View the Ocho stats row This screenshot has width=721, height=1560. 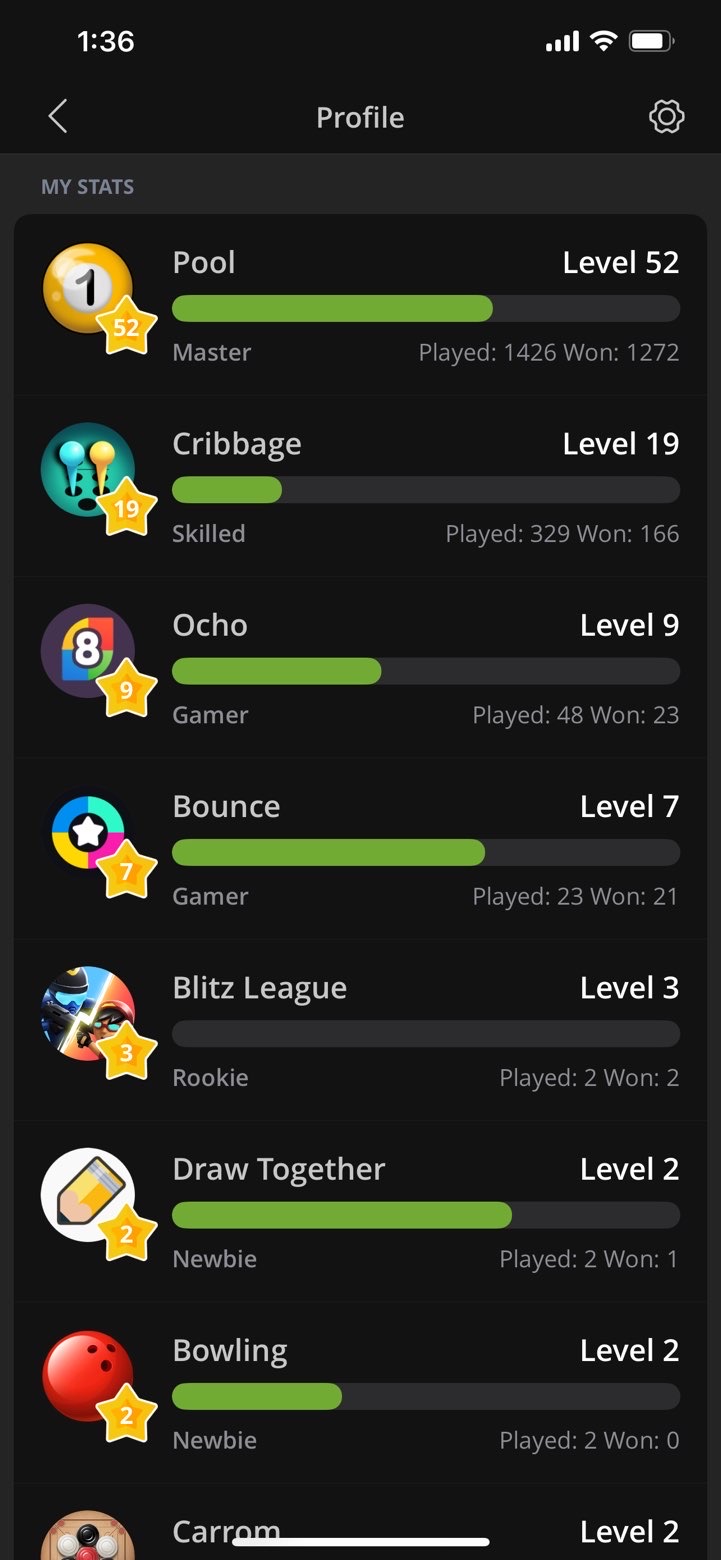point(360,668)
